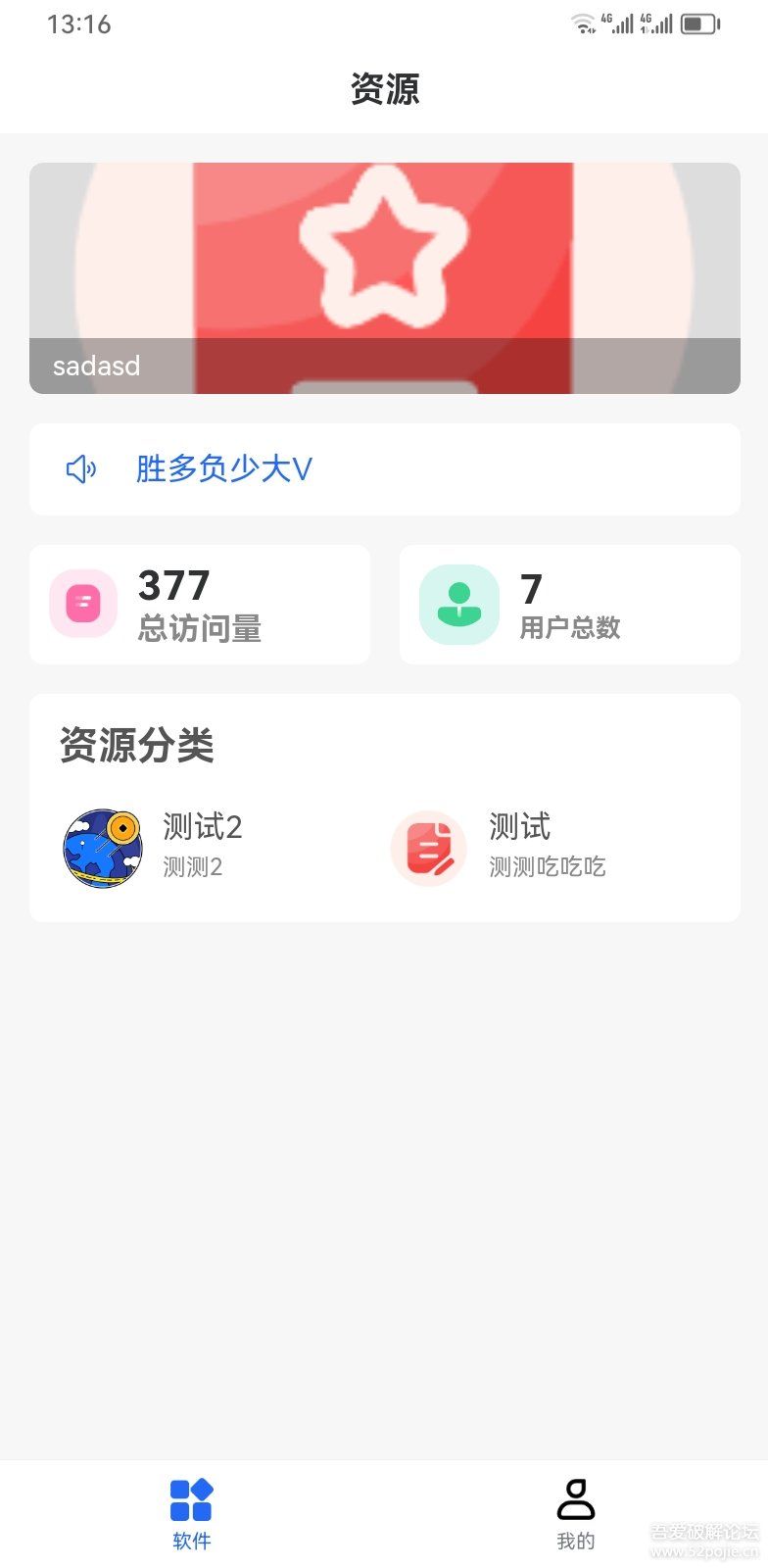Open the 胜多负少大V announcement link
Screen dimensions: 768x1568
pos(223,469)
